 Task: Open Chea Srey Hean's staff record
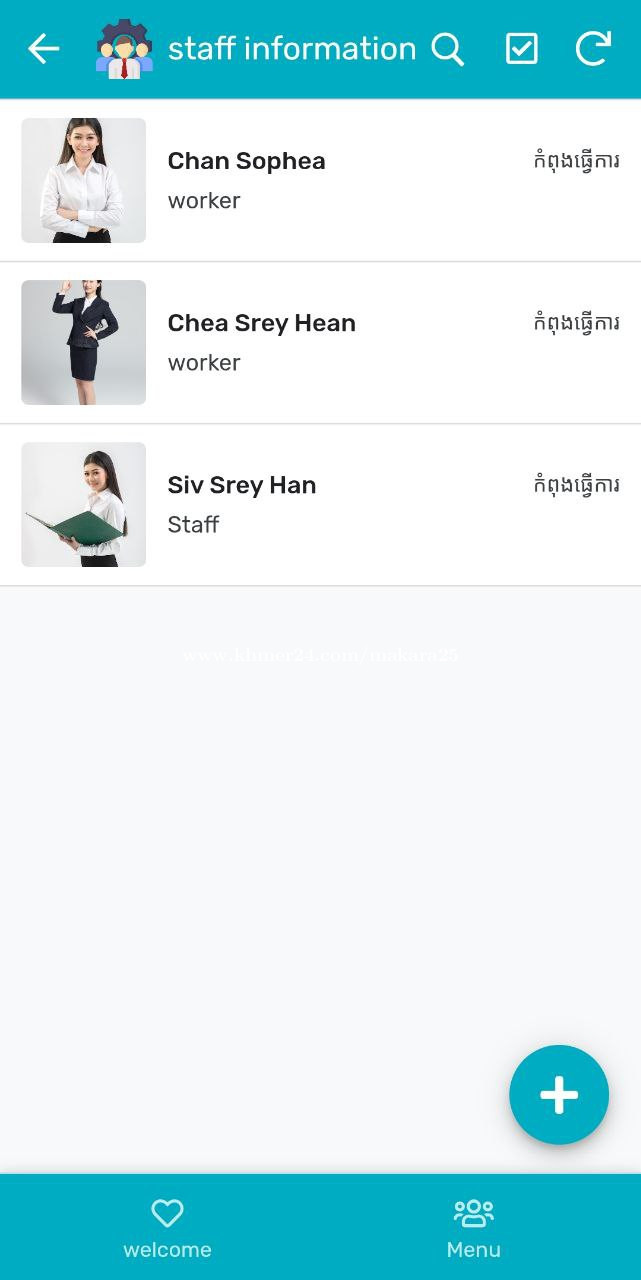pyautogui.click(x=320, y=343)
